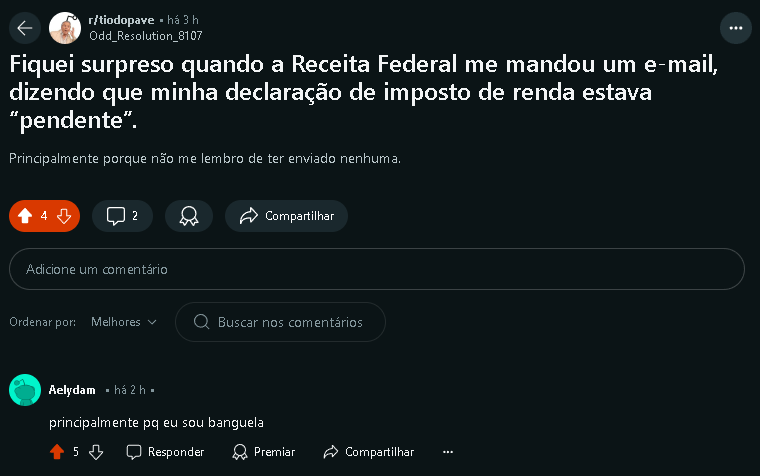Downvote the Receita Federal post
Screen dimensions: 760x476
(x=64, y=216)
